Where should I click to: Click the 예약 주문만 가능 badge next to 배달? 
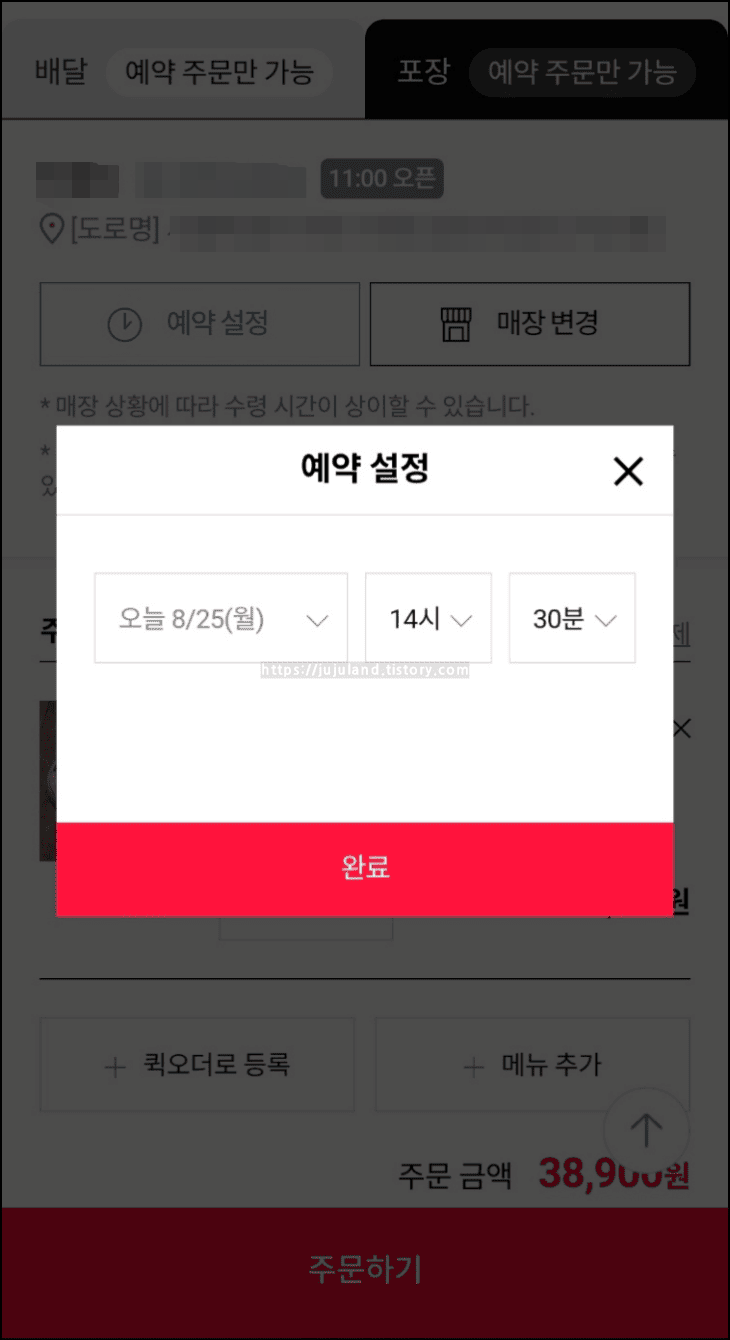click(219, 72)
